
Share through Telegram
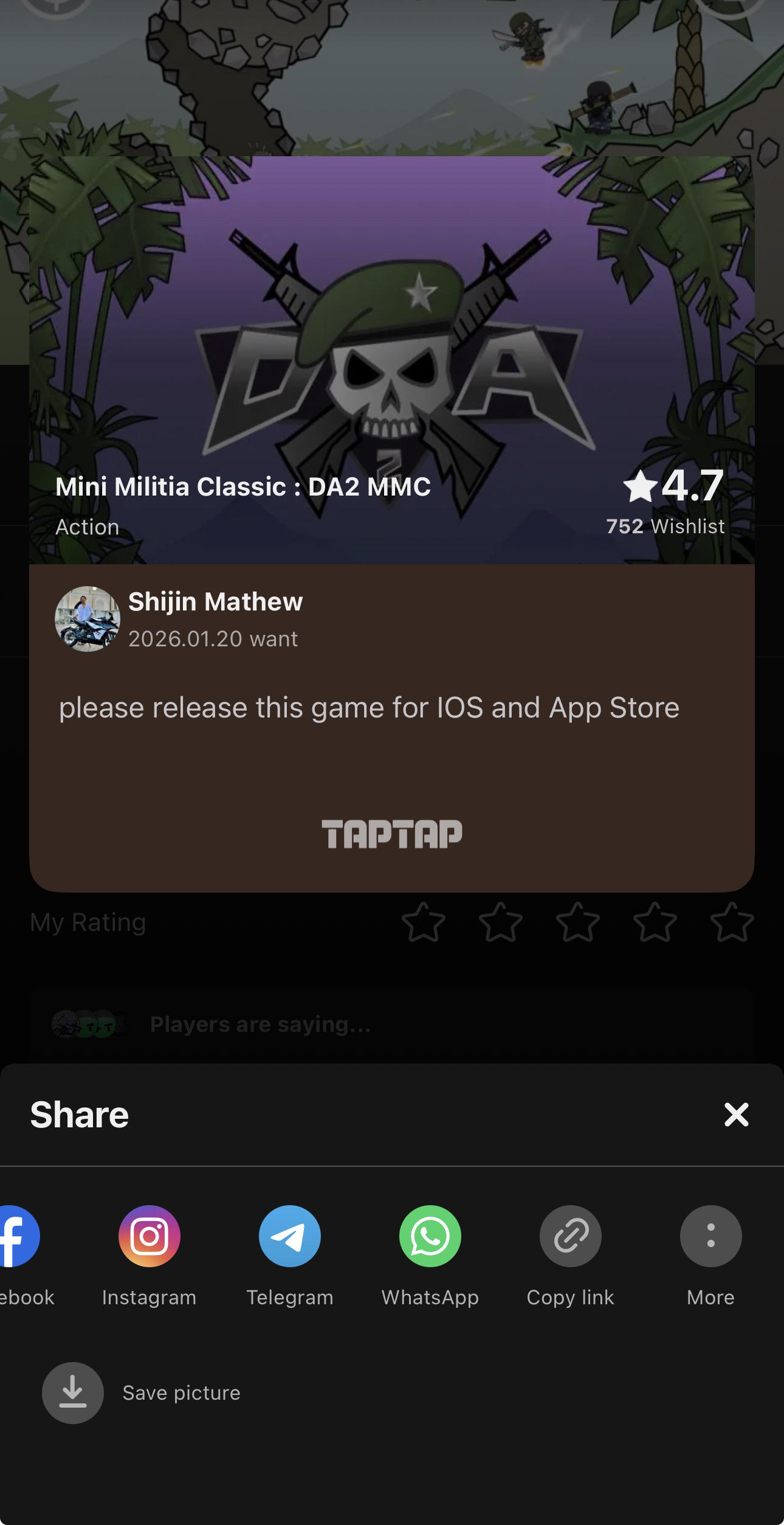pyautogui.click(x=290, y=1236)
